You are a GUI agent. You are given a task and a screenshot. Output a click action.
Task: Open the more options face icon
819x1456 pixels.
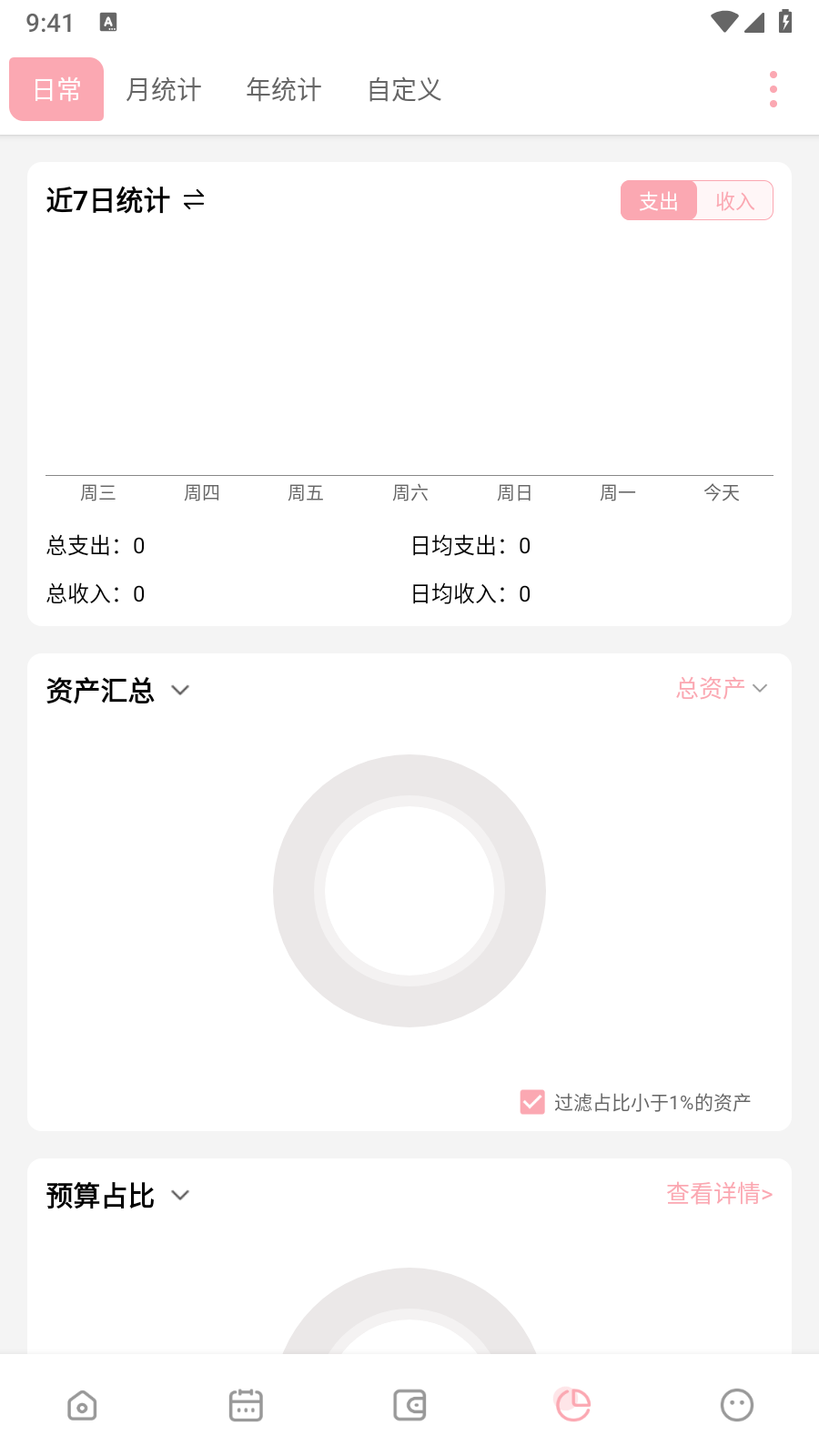point(736,1404)
